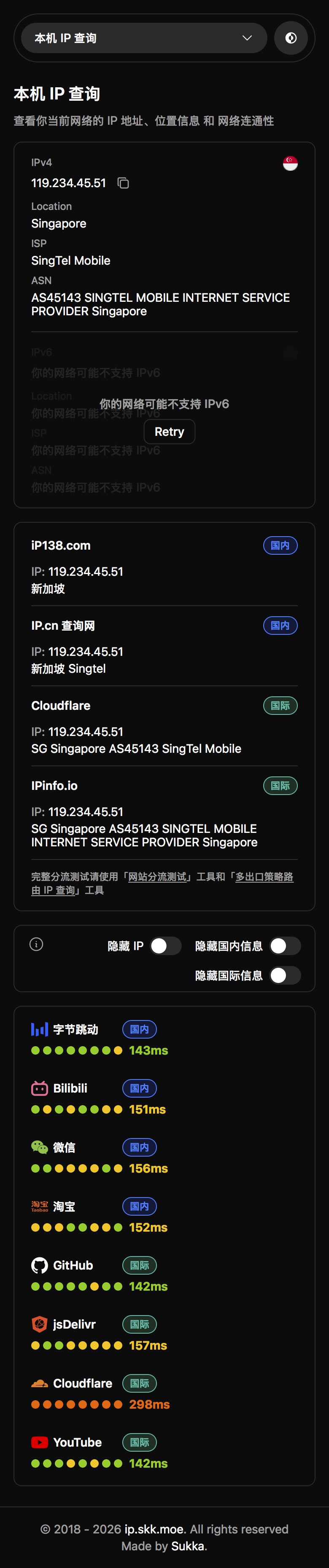Open the 网站分流测试 tool link
The image size is (329, 1568).
[159, 877]
